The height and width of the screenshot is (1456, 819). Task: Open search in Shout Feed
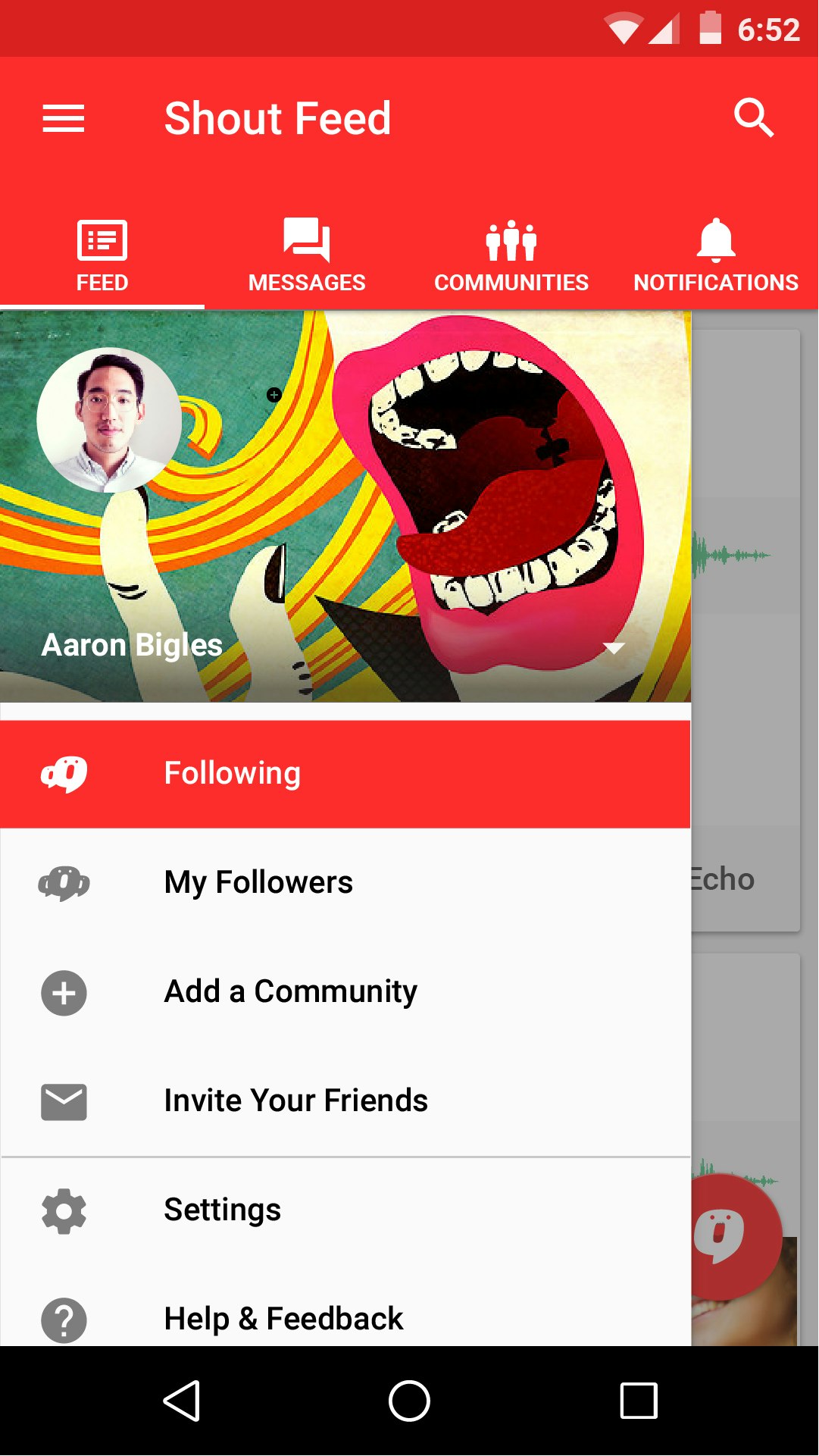click(753, 118)
